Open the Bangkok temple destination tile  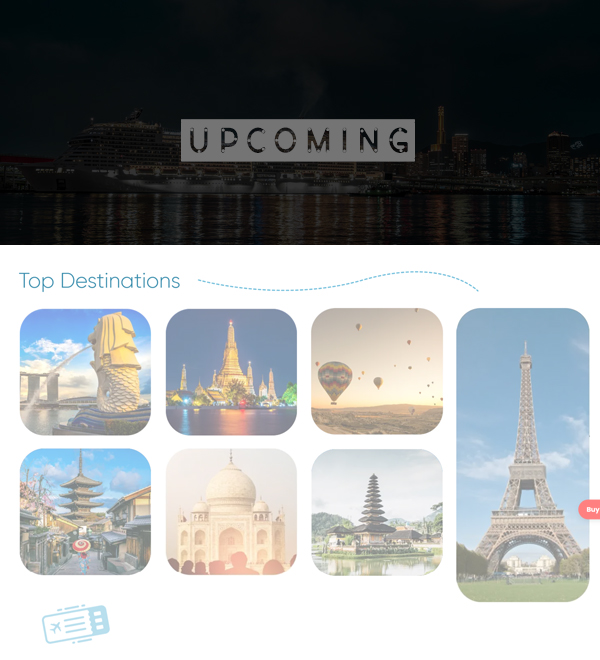pyautogui.click(x=231, y=372)
